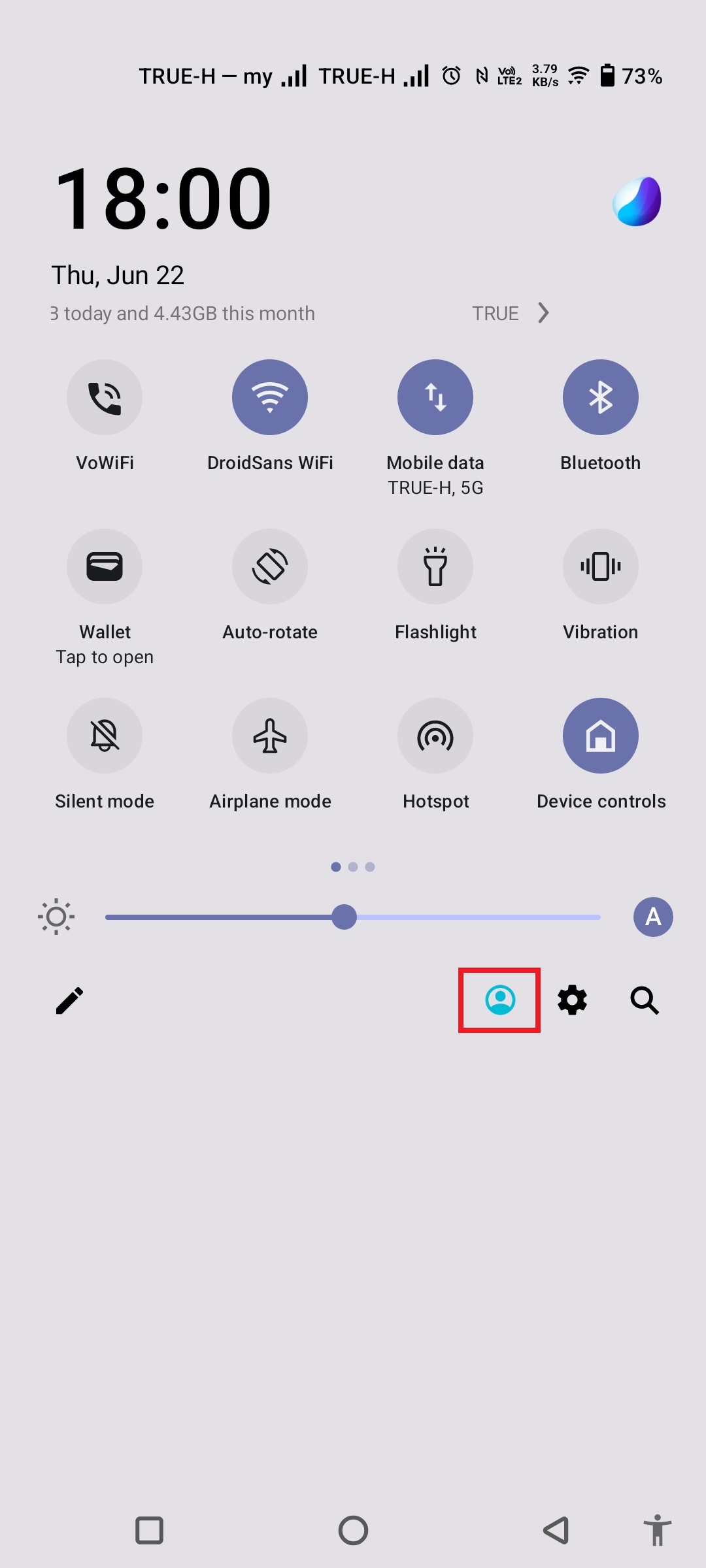Edit quick settings tiles with pencil icon

(69, 1000)
